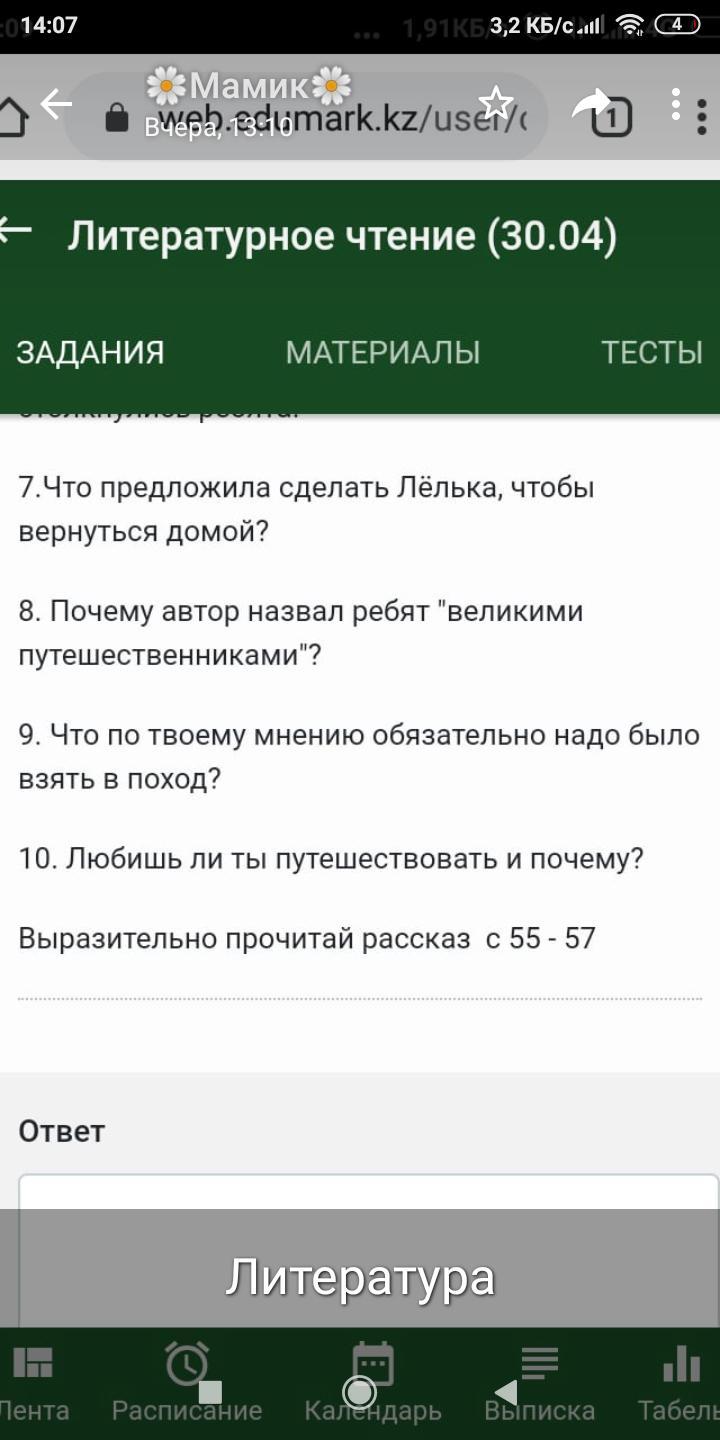Viewport: 720px width, 1440px height.
Task: Go to the Расписание section
Action: tap(187, 1384)
